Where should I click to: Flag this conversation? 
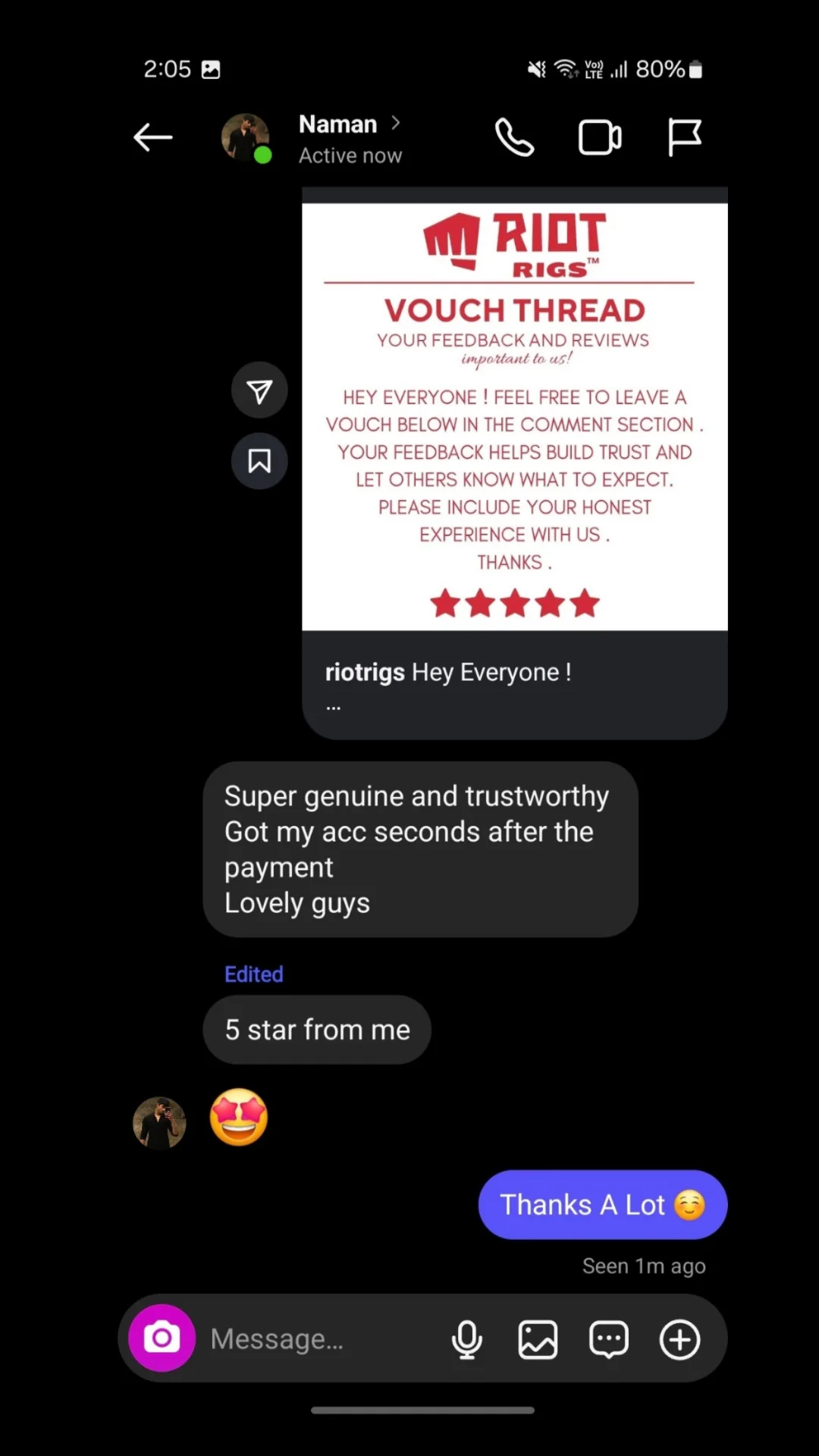click(x=685, y=137)
